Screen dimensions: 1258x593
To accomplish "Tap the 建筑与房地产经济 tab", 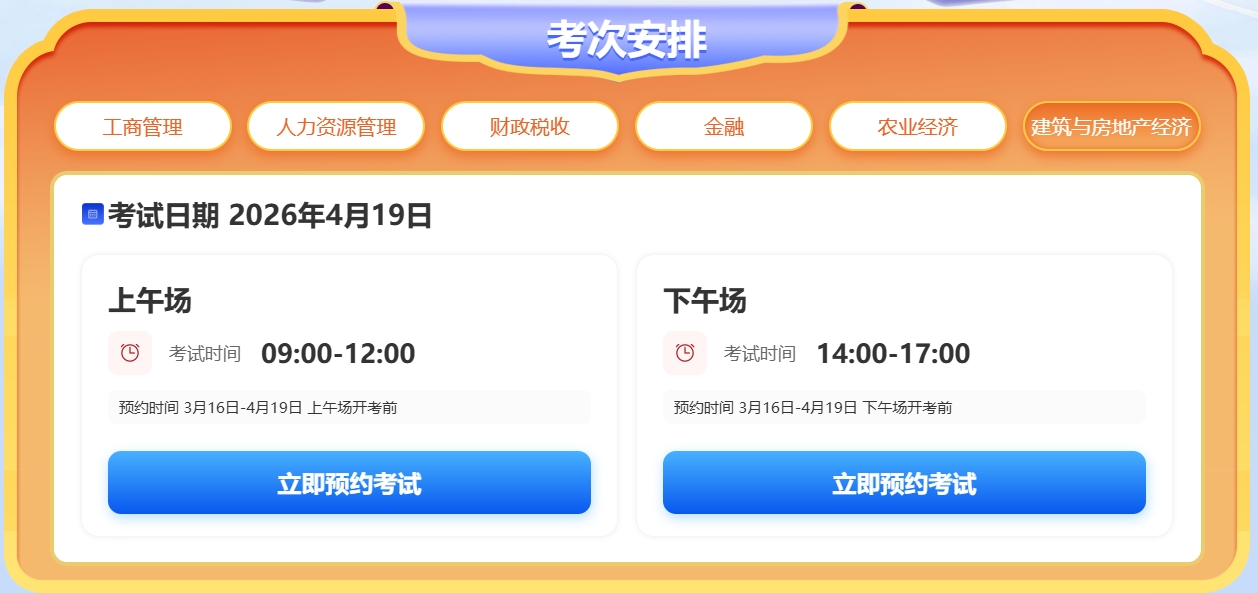I will click(x=1111, y=127).
